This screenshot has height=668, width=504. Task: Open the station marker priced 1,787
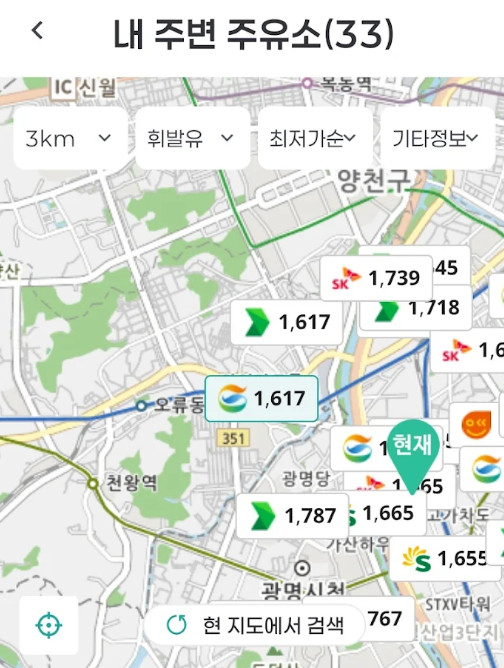(x=292, y=515)
